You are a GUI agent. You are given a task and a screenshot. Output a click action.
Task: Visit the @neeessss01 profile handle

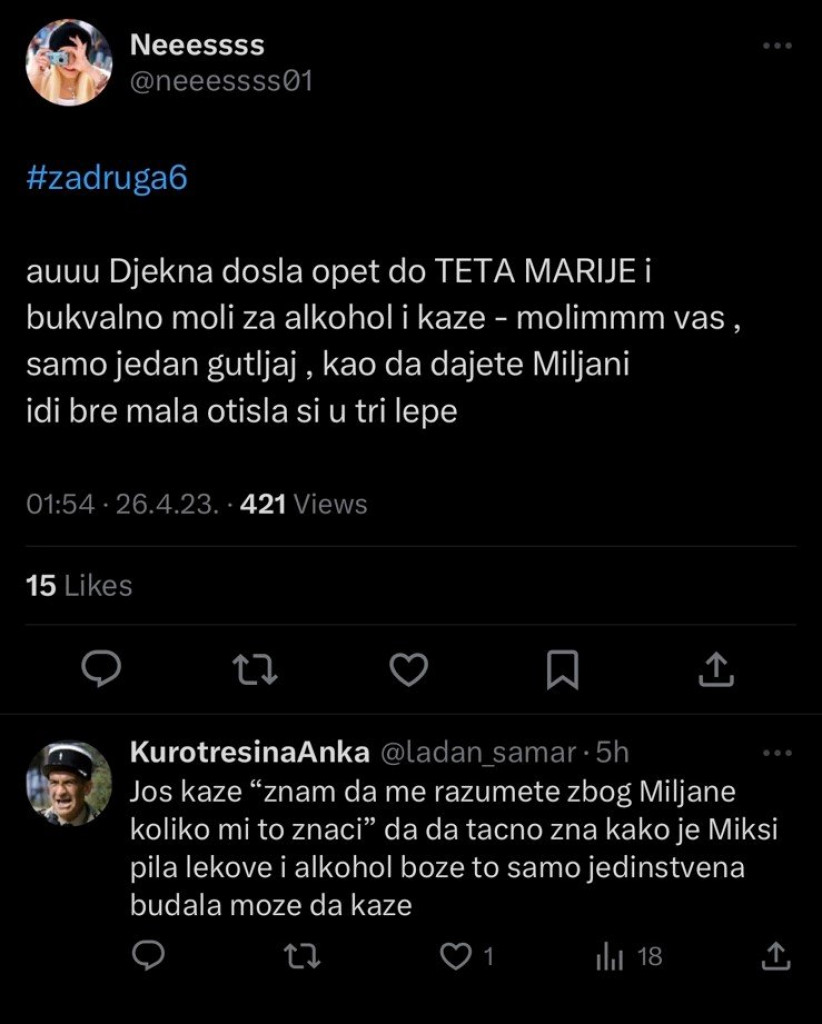217,80
